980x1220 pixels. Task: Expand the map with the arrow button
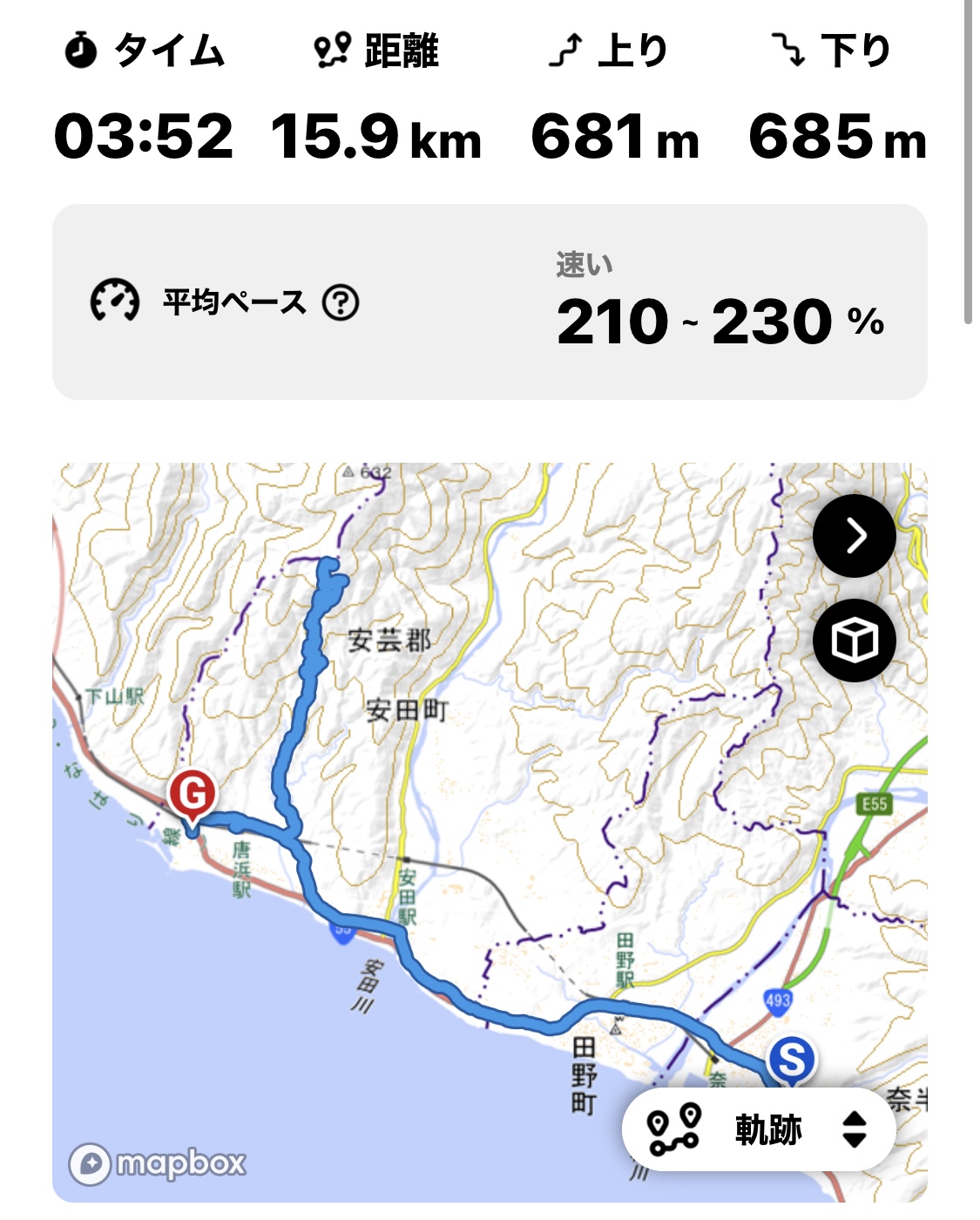854,536
